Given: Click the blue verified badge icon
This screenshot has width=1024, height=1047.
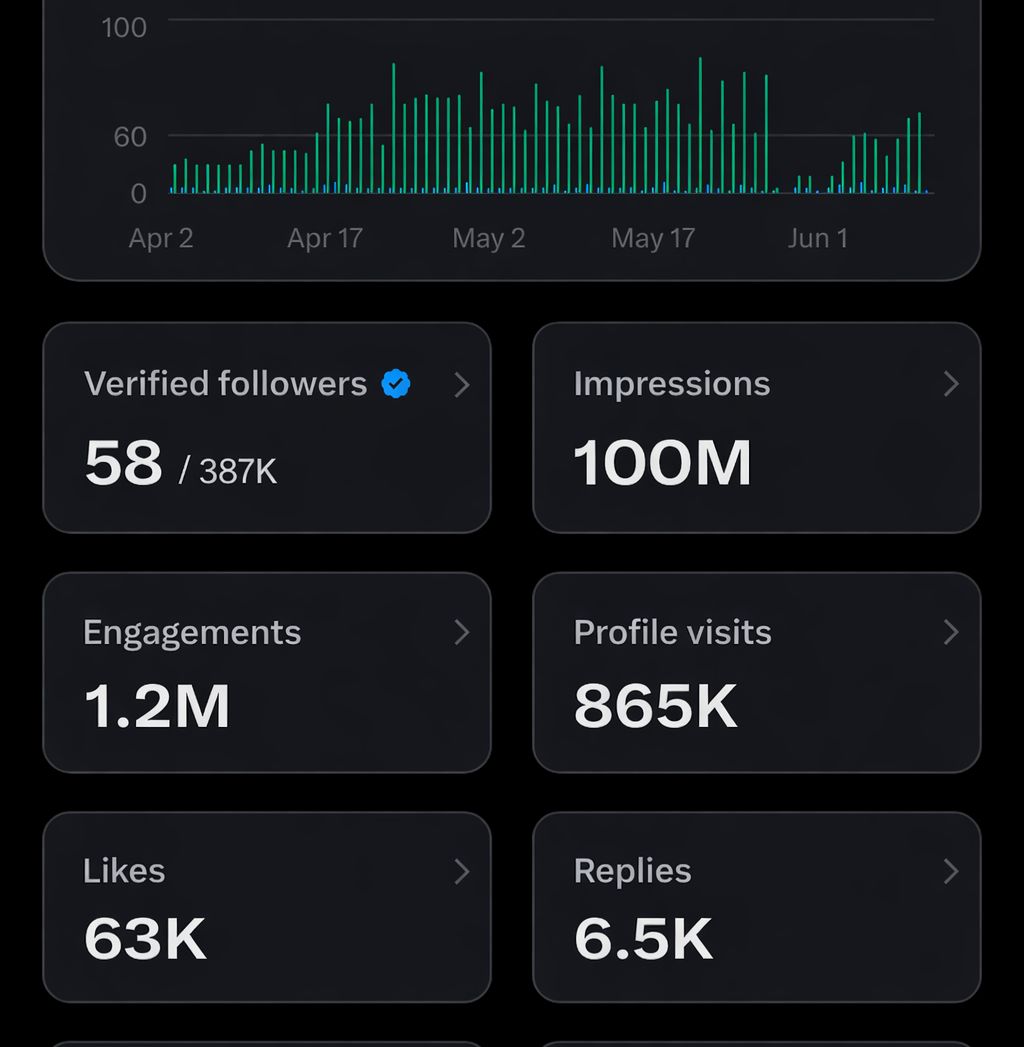Looking at the screenshot, I should 396,383.
